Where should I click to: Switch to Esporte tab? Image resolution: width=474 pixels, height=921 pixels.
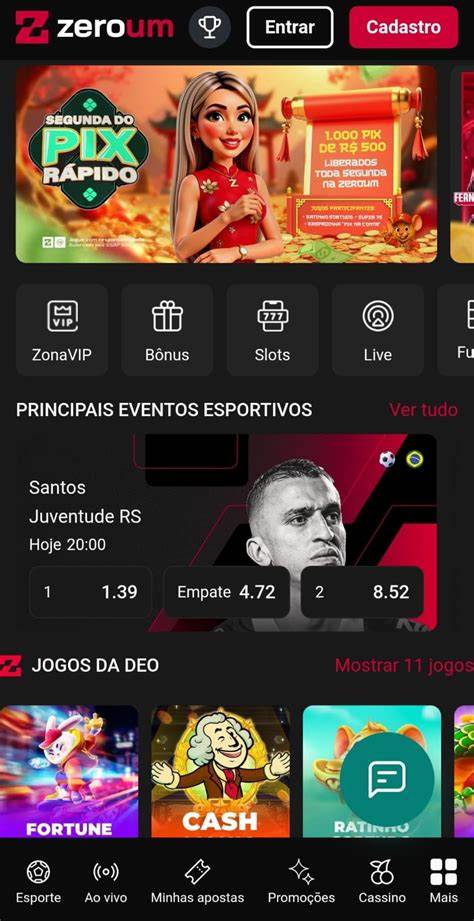click(x=38, y=882)
